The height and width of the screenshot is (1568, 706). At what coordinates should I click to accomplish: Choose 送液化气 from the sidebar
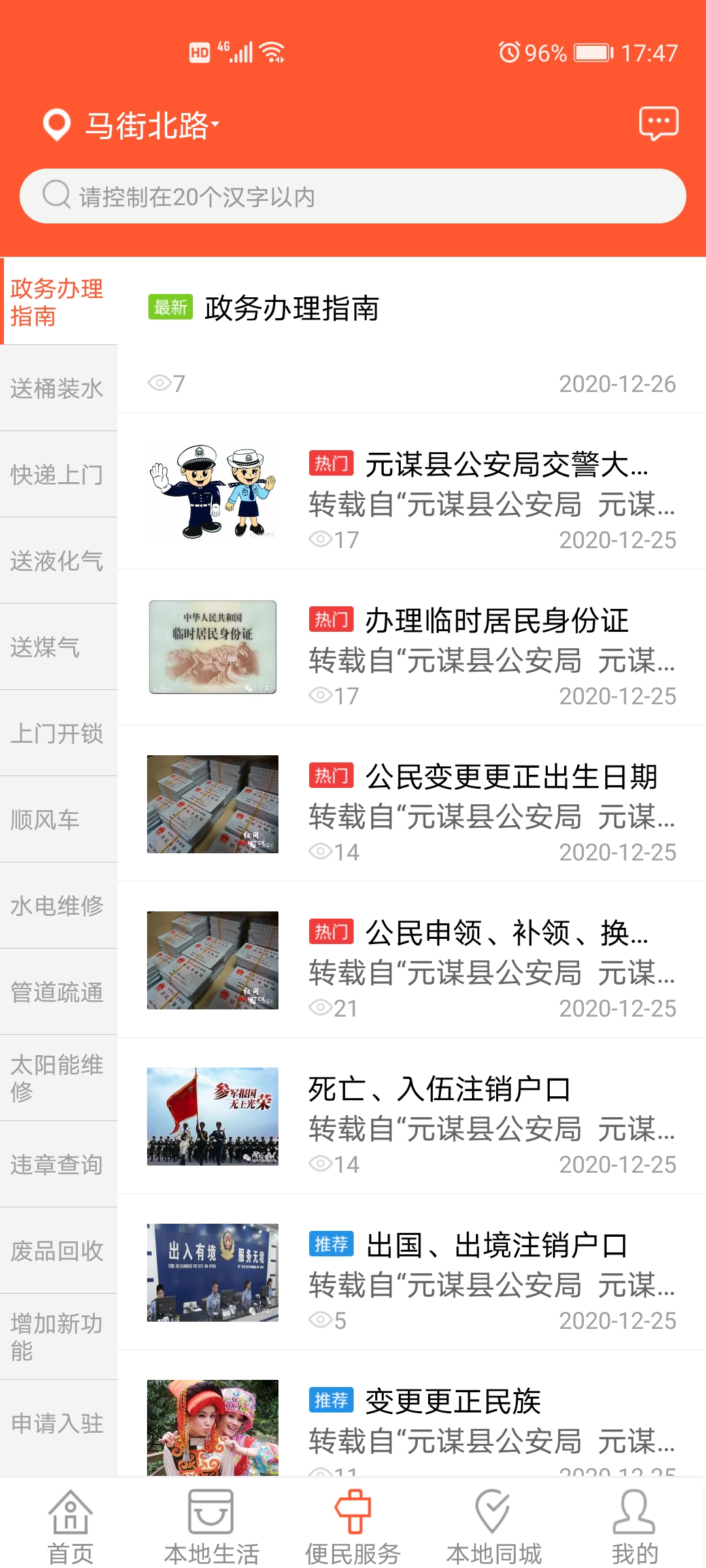tap(58, 561)
